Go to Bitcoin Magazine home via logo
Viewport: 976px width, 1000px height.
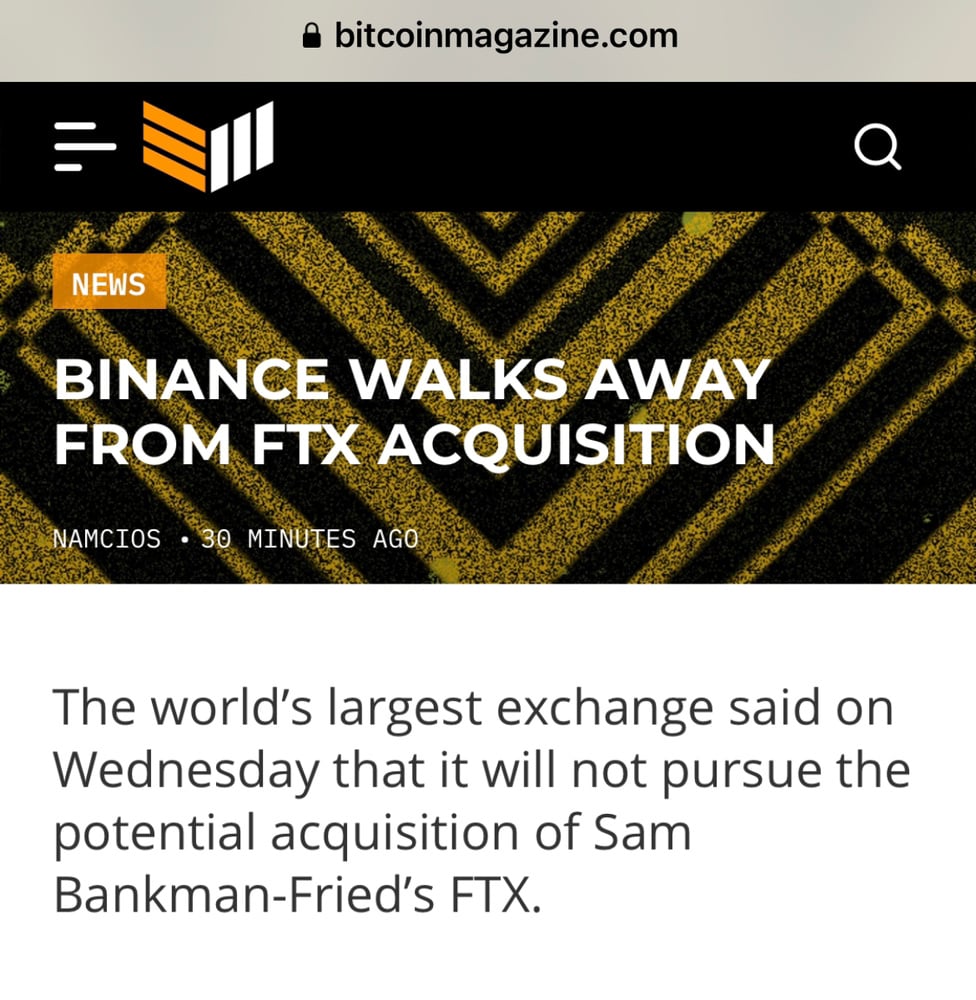pyautogui.click(x=208, y=146)
